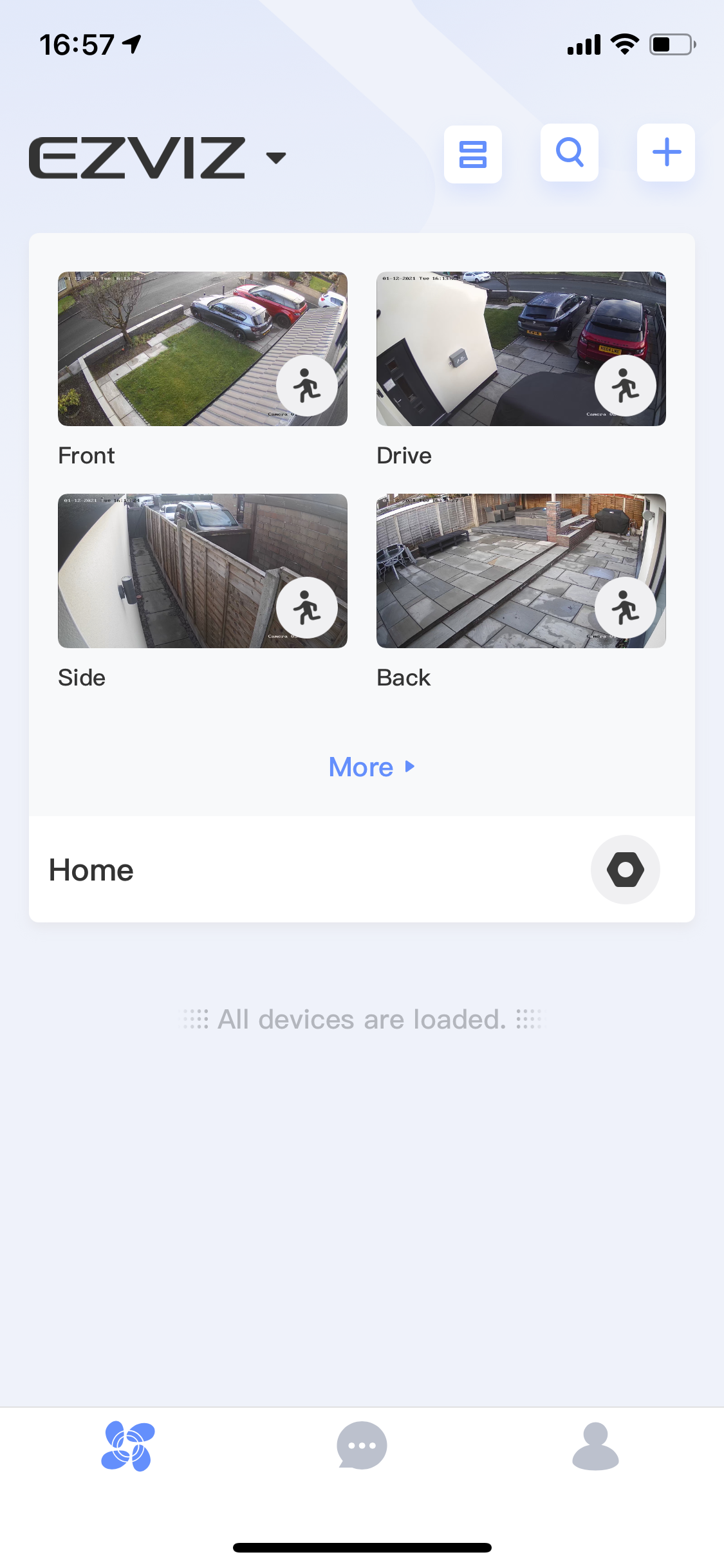Toggle motion detection on Drive camera
Screen dimensions: 724x1568
626,386
